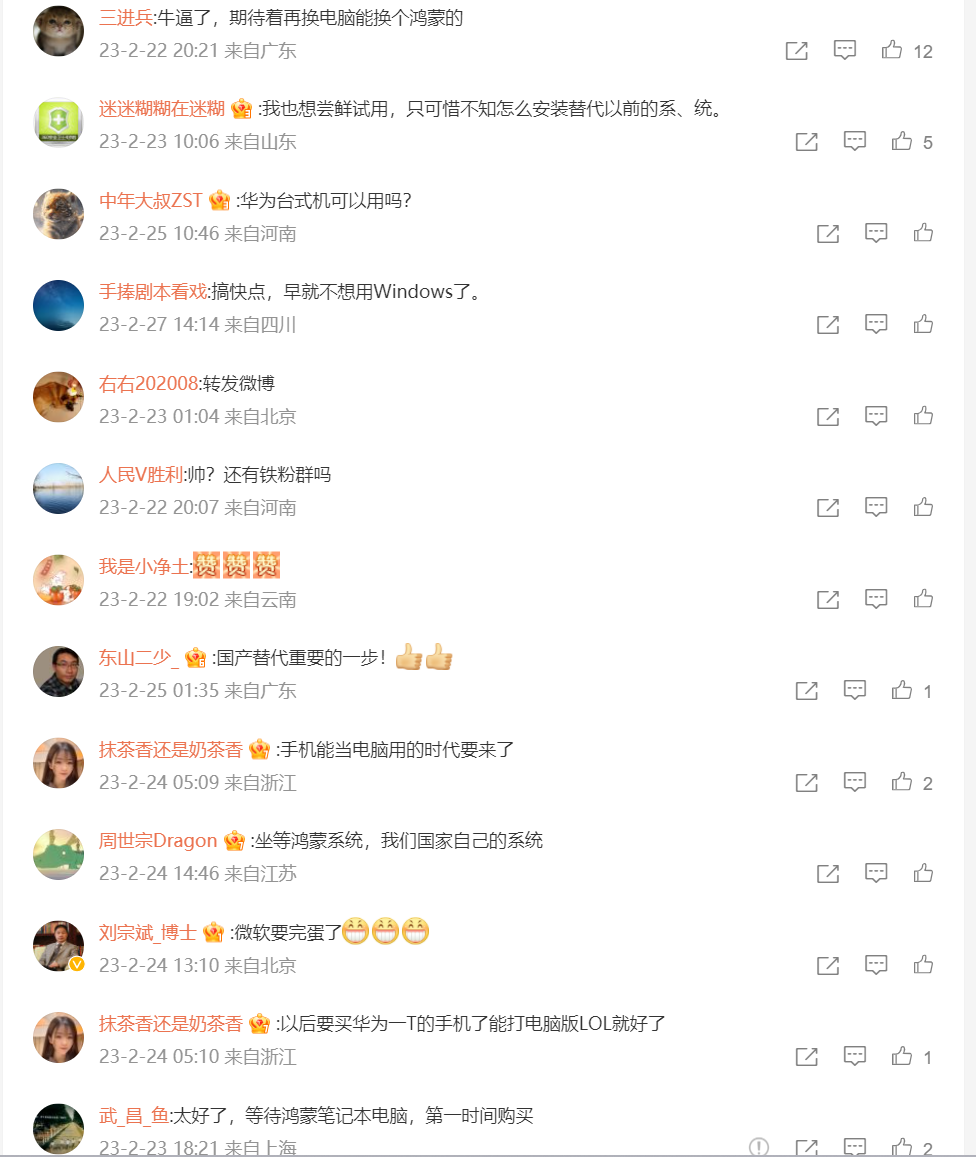Like 三进兵's comment

point(890,50)
